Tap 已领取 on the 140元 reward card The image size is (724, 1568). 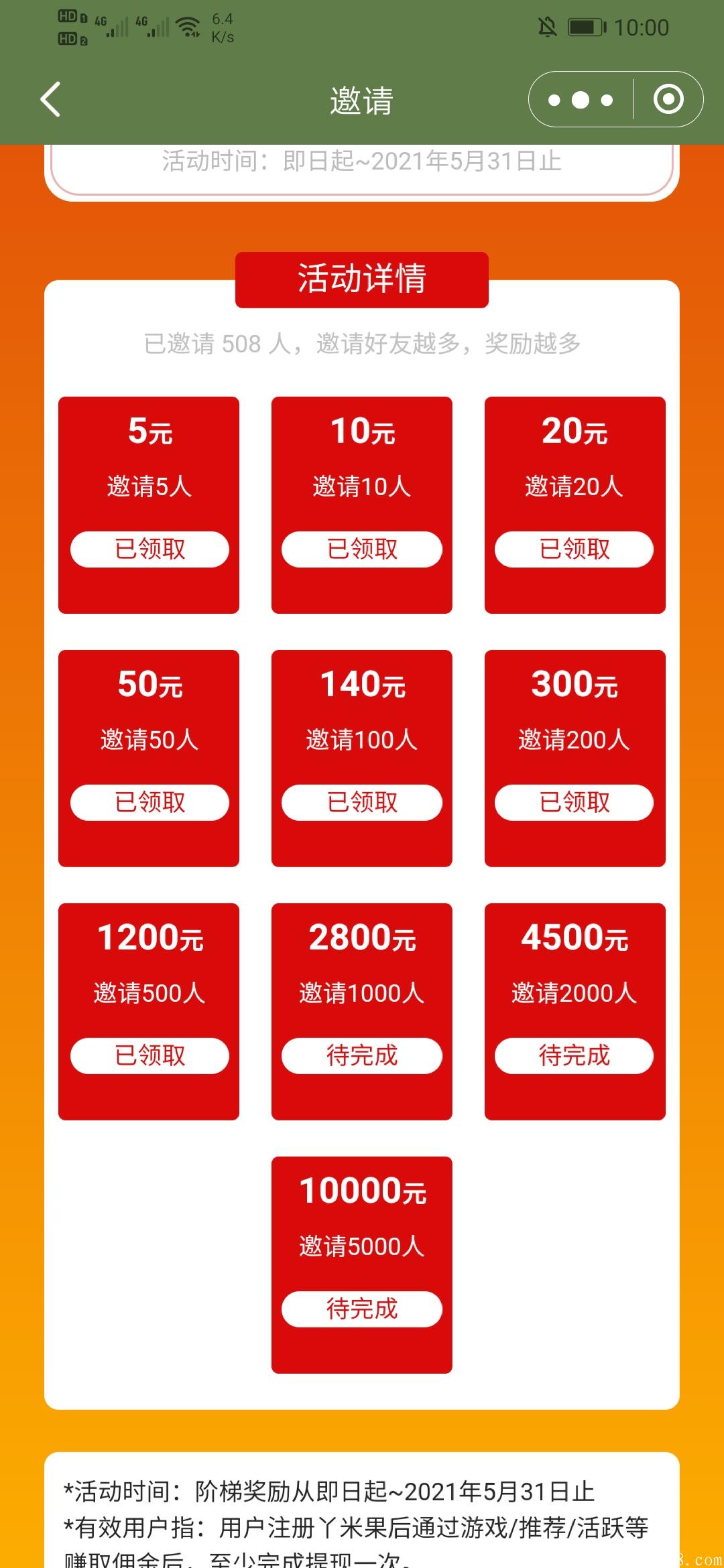[x=361, y=801]
